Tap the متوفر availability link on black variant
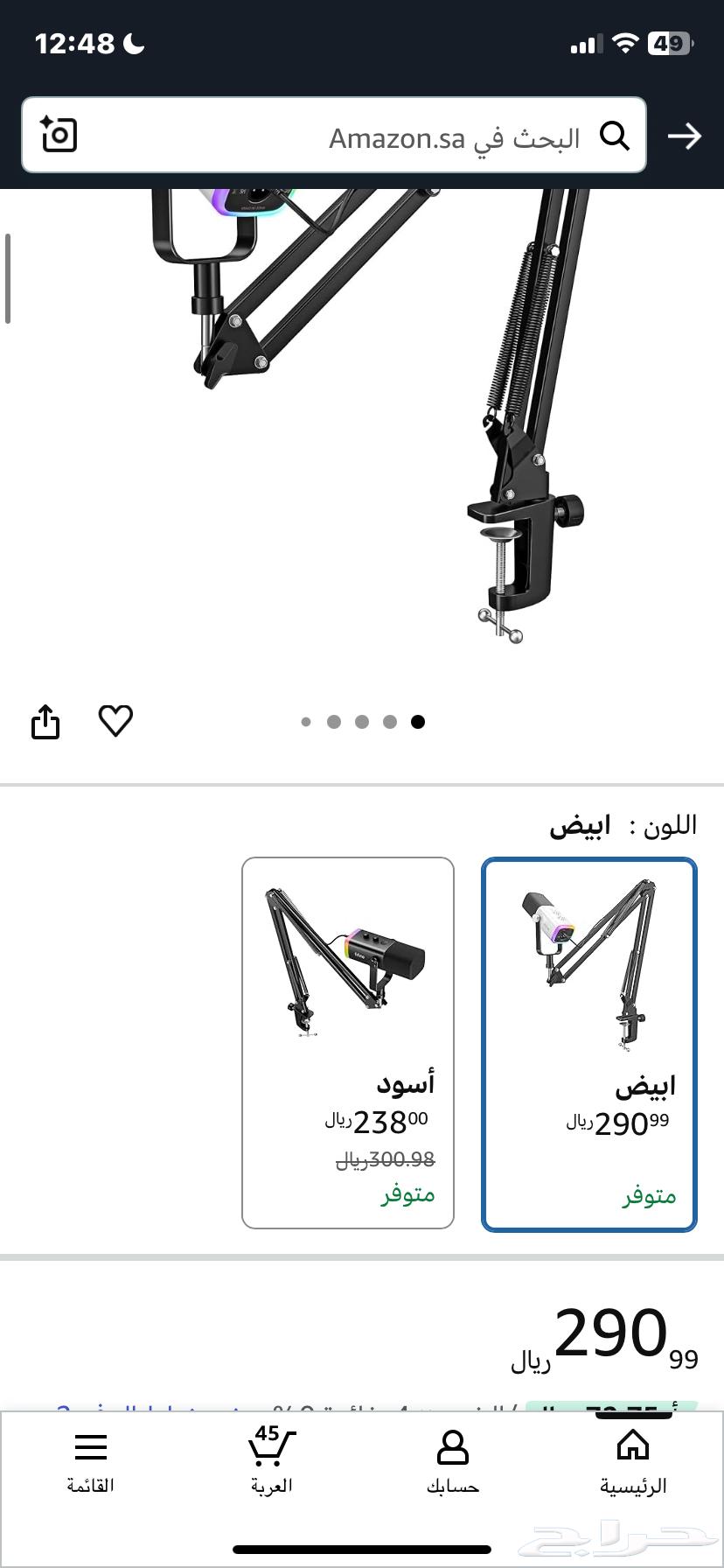 click(407, 1194)
